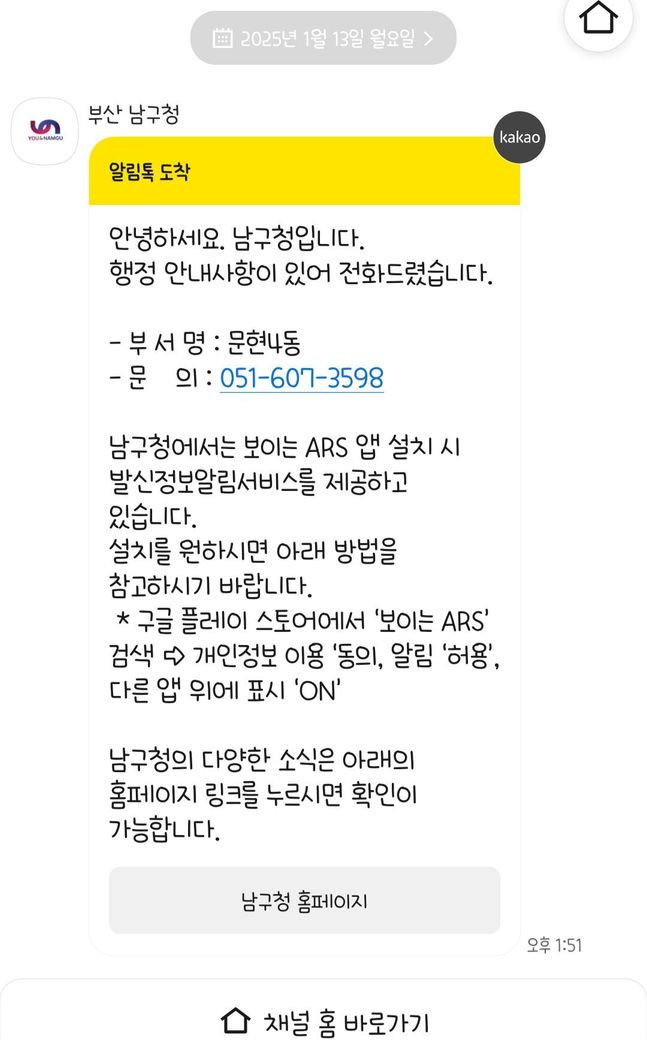Viewport: 647px width, 1040px height.
Task: Go to 채널 홈 바로가기
Action: (323, 1022)
